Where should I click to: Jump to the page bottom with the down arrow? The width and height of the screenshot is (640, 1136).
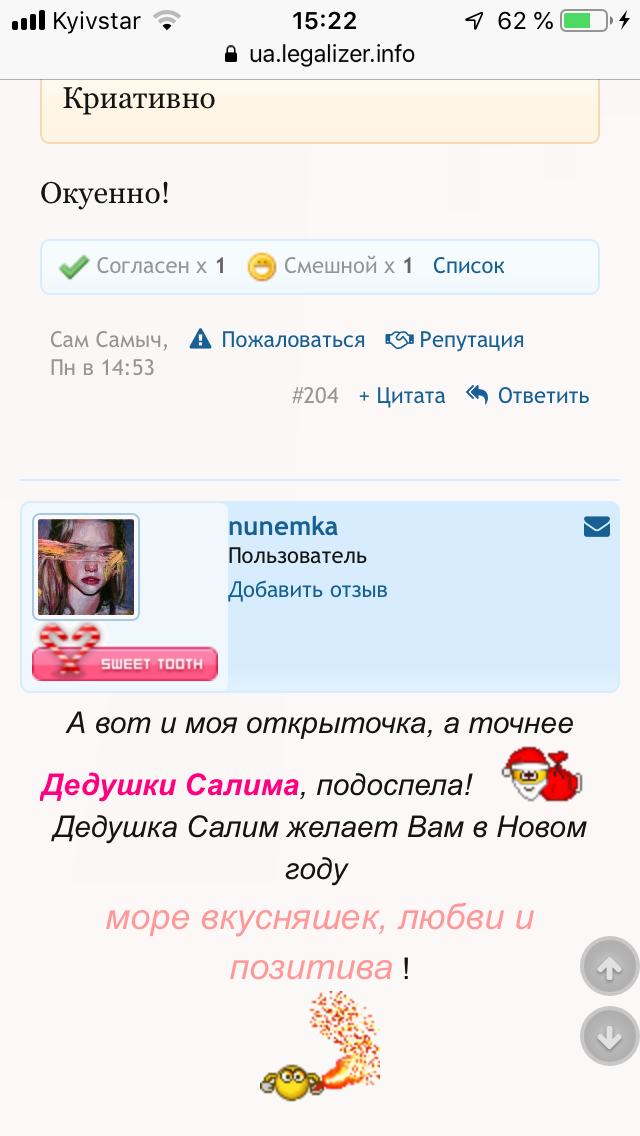click(x=609, y=1037)
